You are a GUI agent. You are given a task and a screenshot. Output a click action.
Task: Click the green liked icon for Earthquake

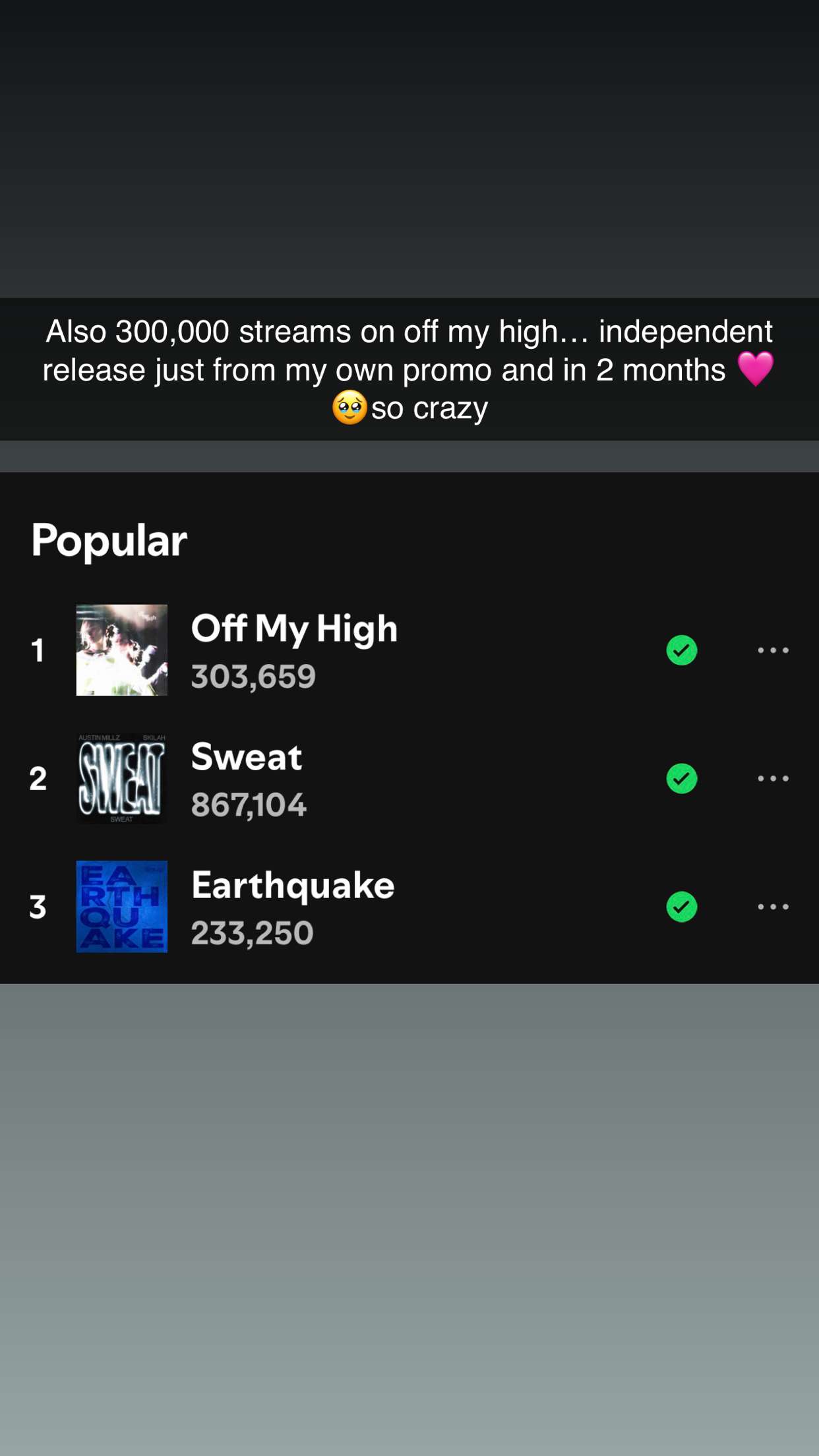[x=681, y=906]
